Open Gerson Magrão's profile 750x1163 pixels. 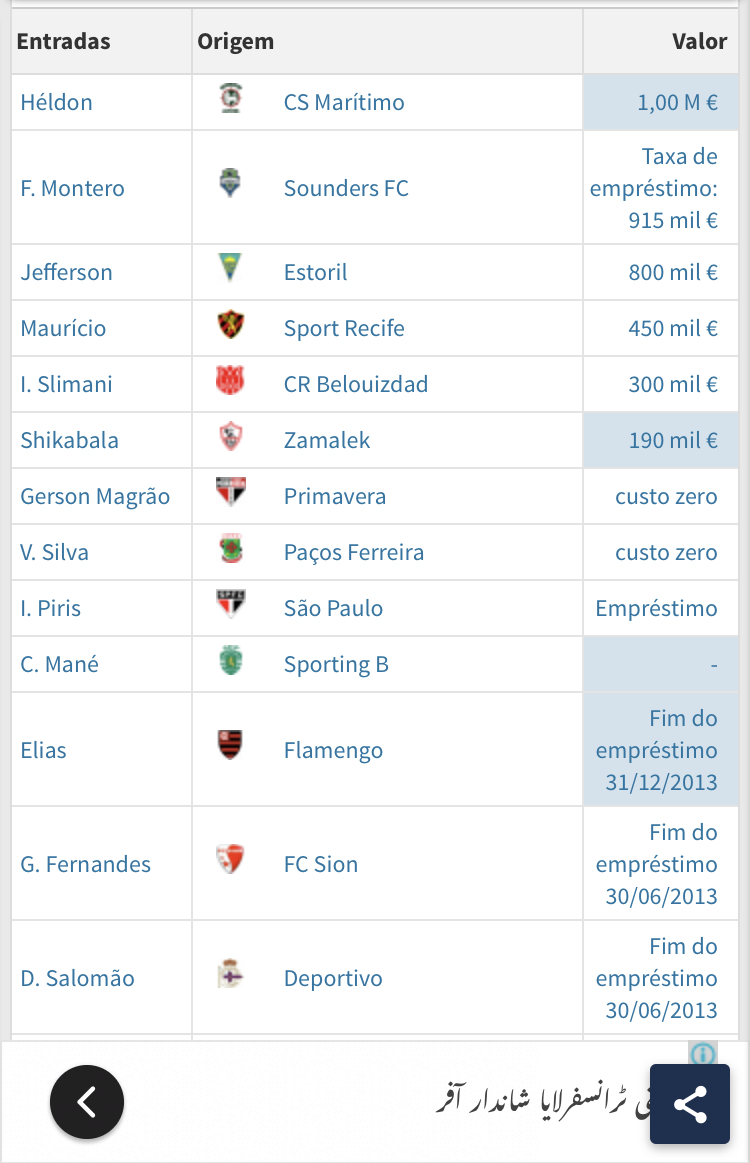point(95,496)
